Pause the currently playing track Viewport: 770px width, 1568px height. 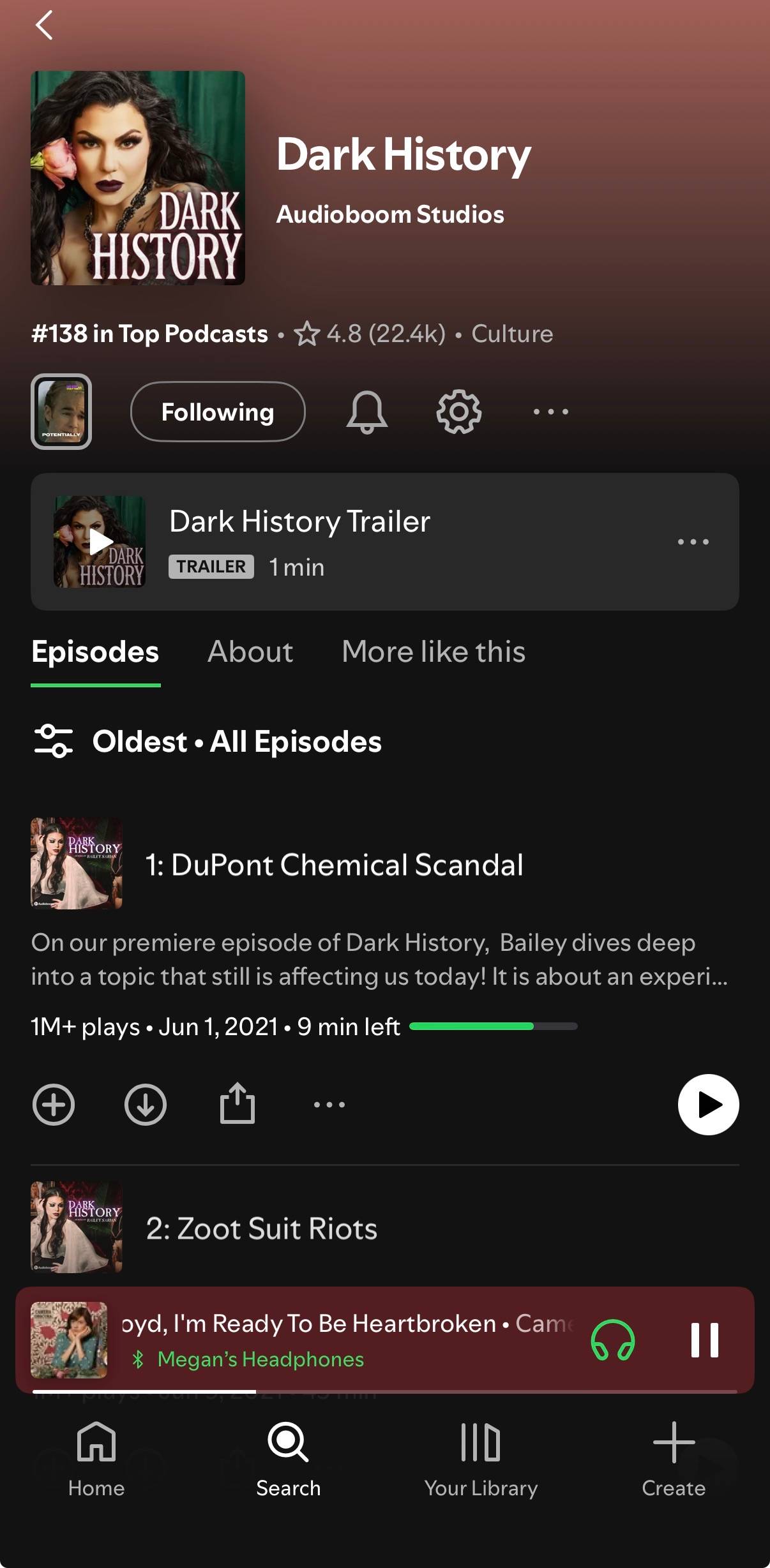coord(705,1340)
